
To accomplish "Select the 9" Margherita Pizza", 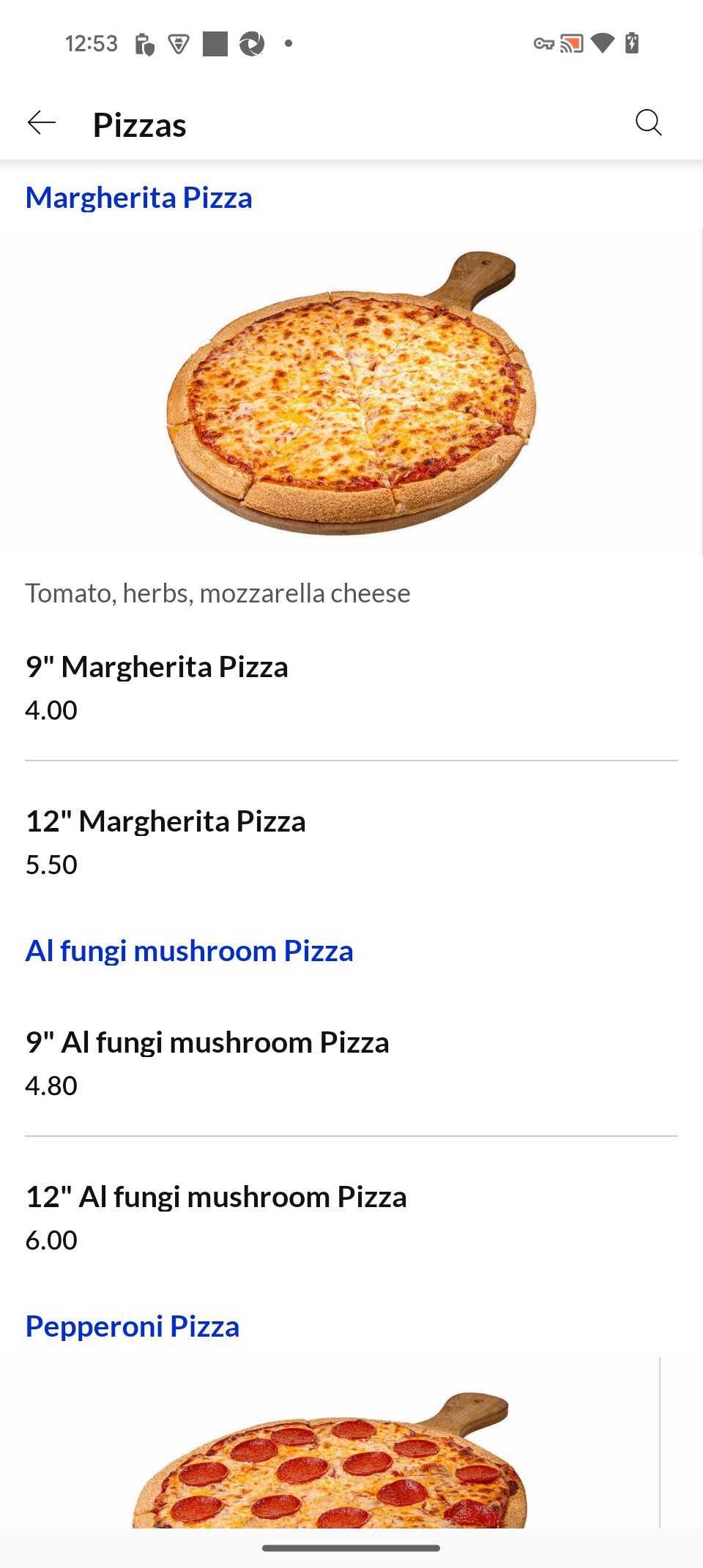I will [x=157, y=687].
